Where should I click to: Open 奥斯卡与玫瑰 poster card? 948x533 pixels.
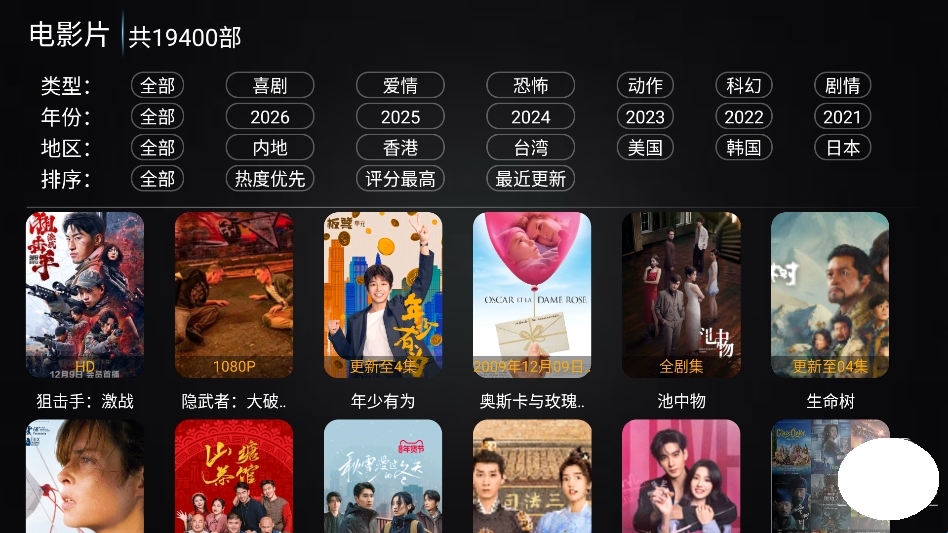pyautogui.click(x=532, y=295)
